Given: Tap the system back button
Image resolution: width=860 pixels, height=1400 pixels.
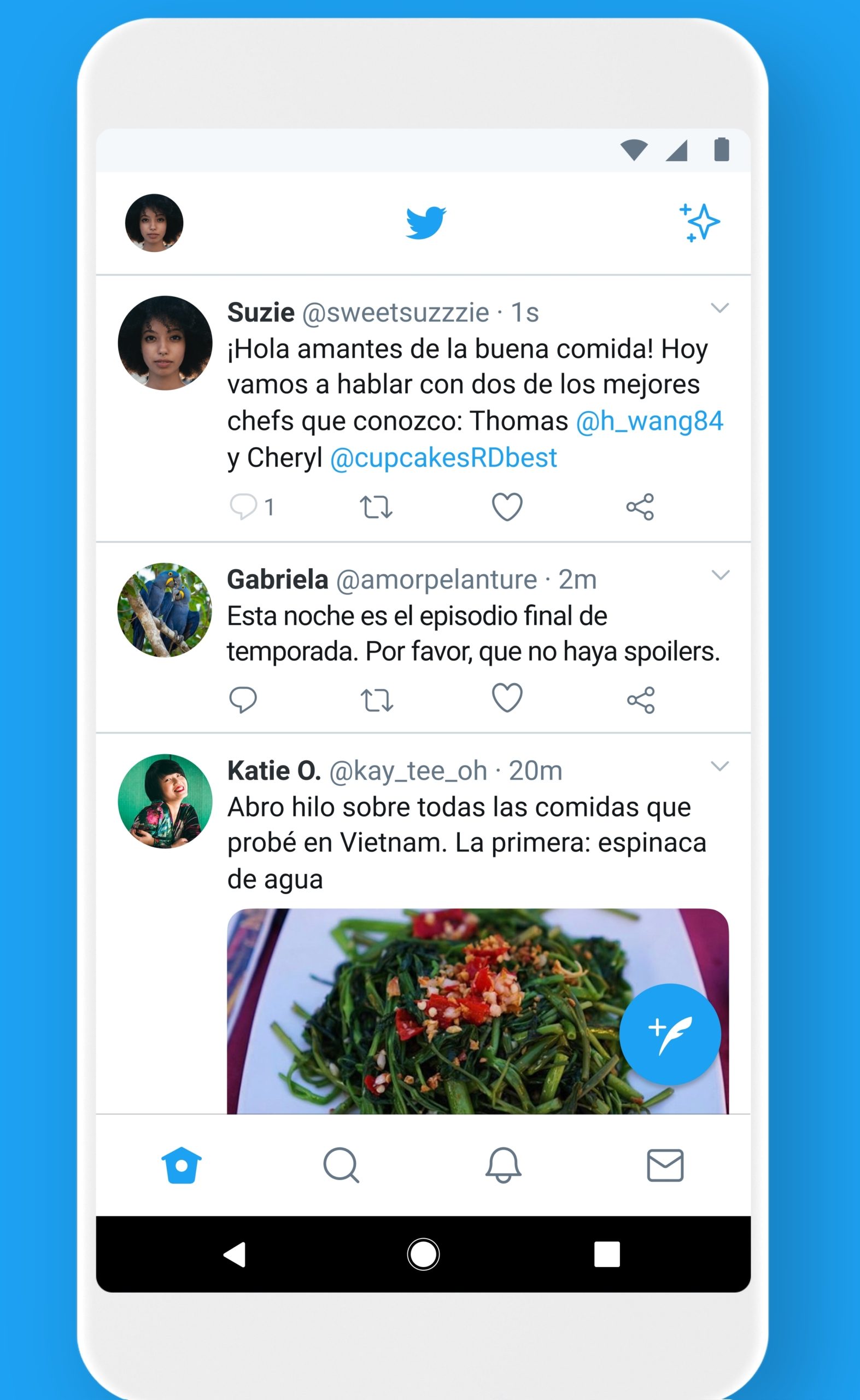Looking at the screenshot, I should pyautogui.click(x=235, y=1255).
